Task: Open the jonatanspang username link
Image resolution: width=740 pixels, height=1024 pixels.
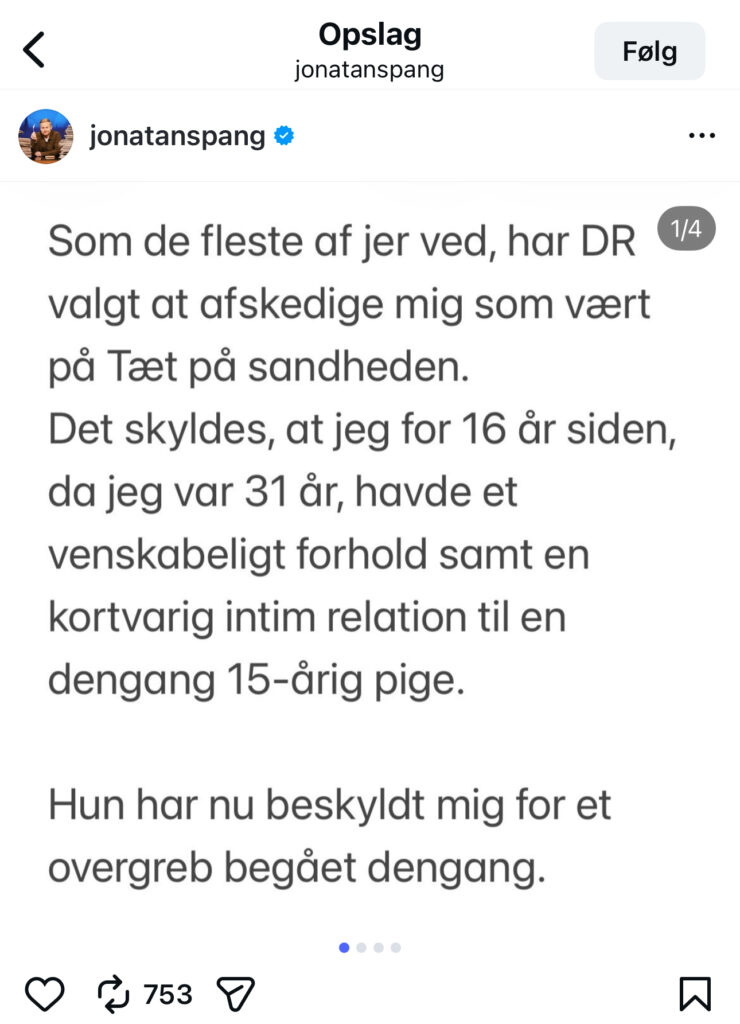Action: point(178,137)
